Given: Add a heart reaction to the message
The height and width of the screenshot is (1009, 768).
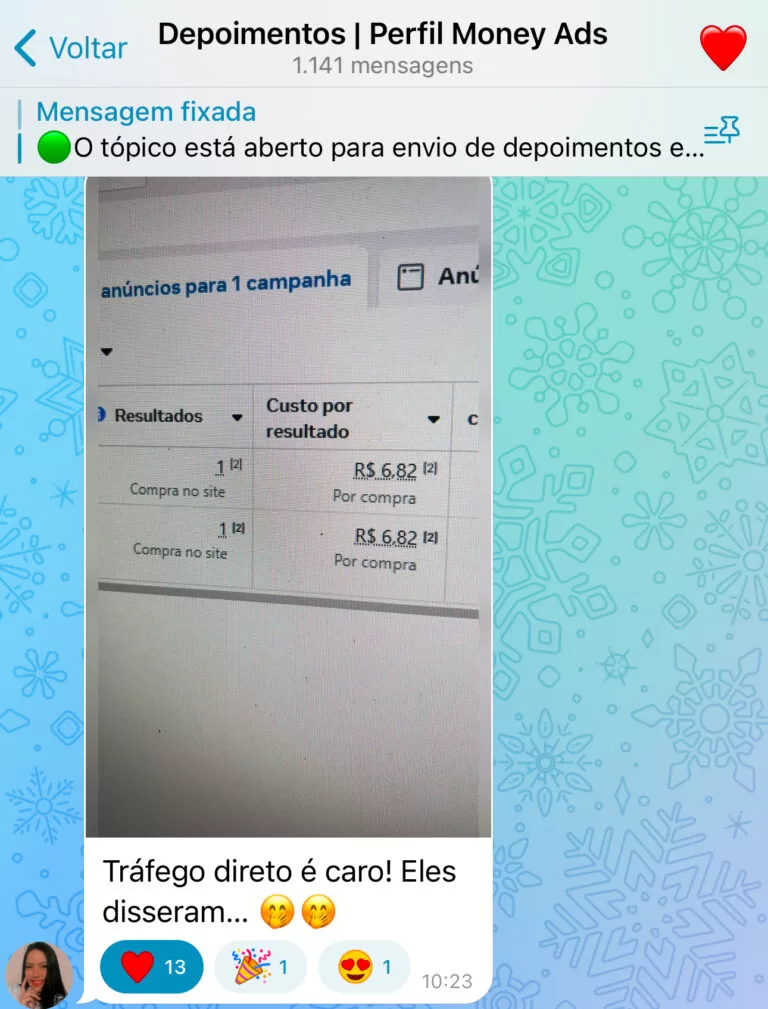Looking at the screenshot, I should 151,967.
